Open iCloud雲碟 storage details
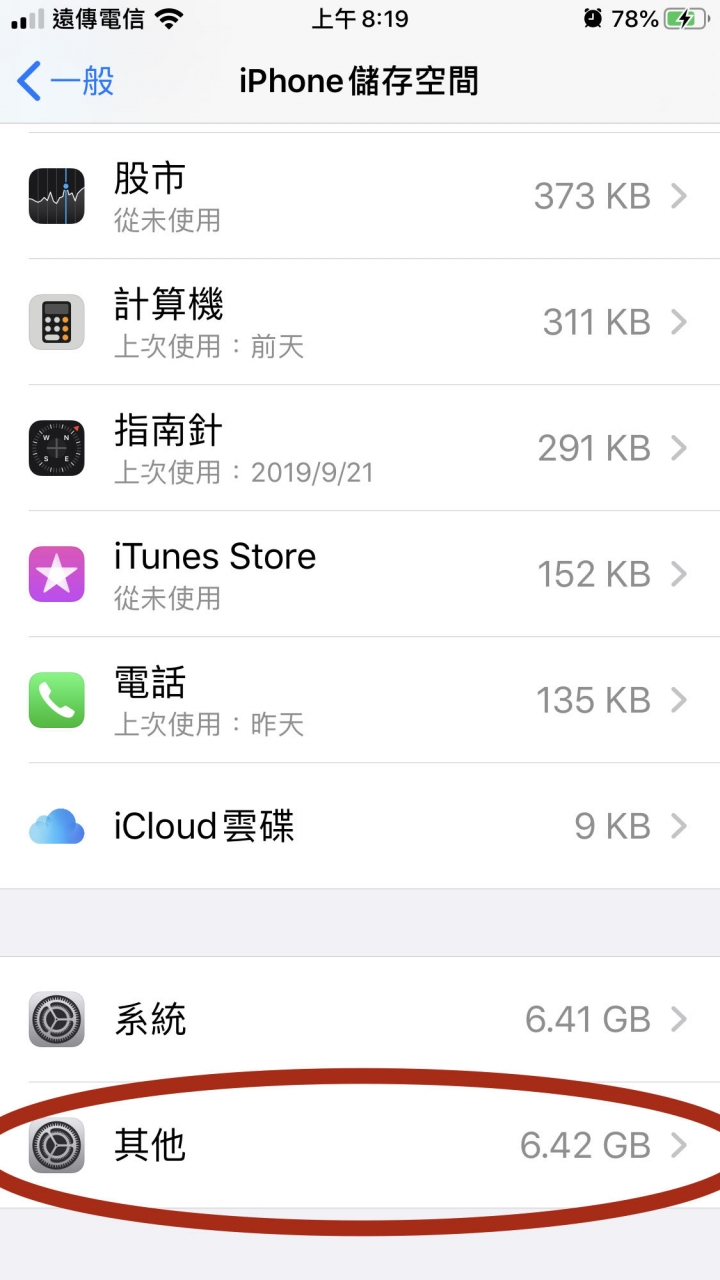The height and width of the screenshot is (1280, 720). (360, 826)
